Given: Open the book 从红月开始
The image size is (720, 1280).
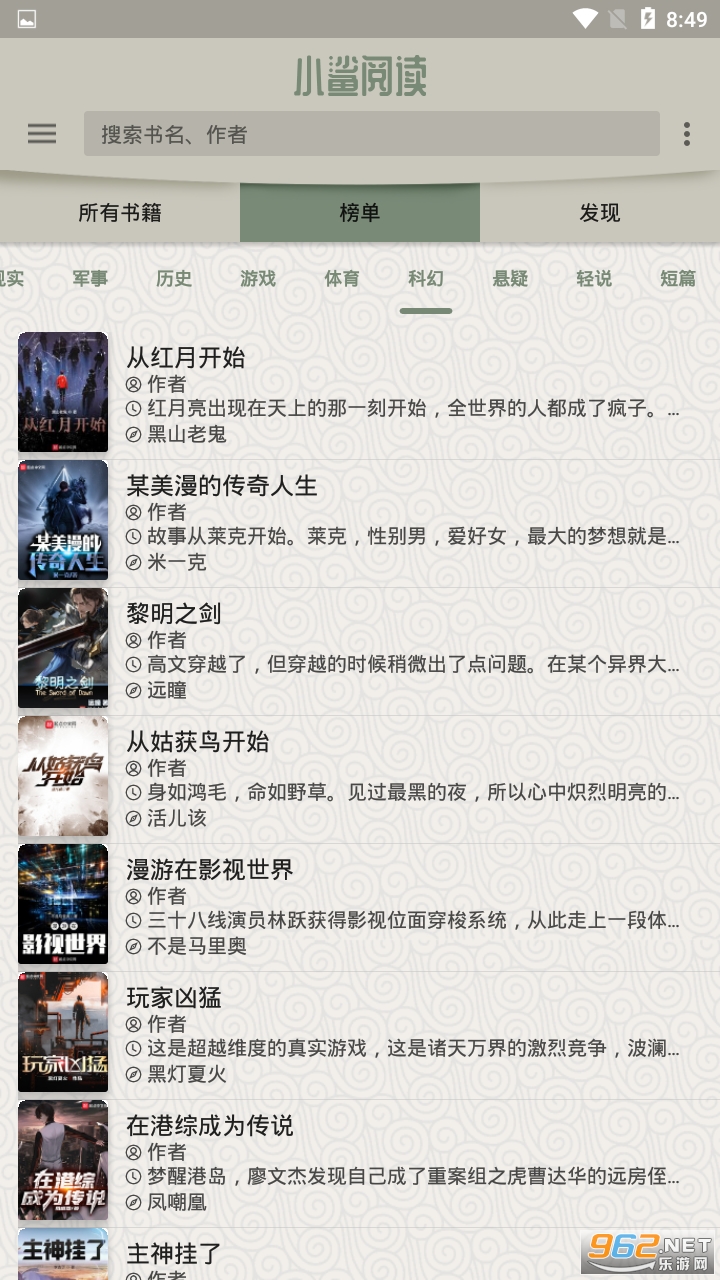Looking at the screenshot, I should (360, 394).
